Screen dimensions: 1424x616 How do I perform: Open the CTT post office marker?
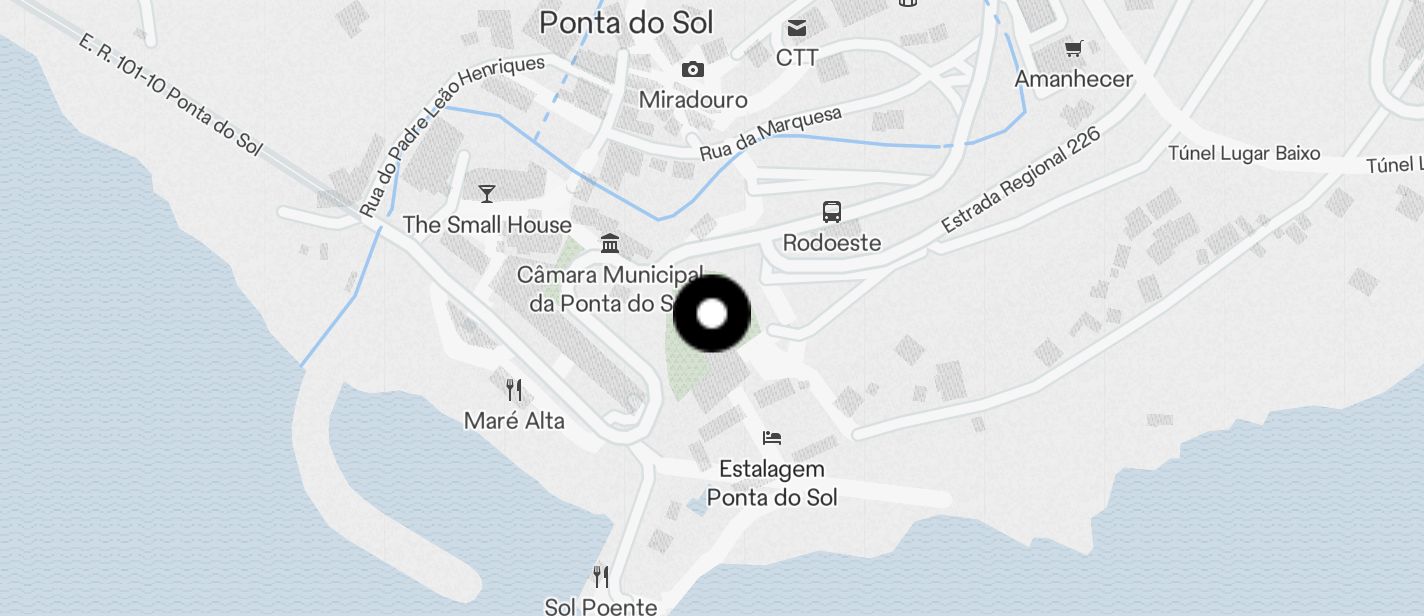click(x=797, y=28)
